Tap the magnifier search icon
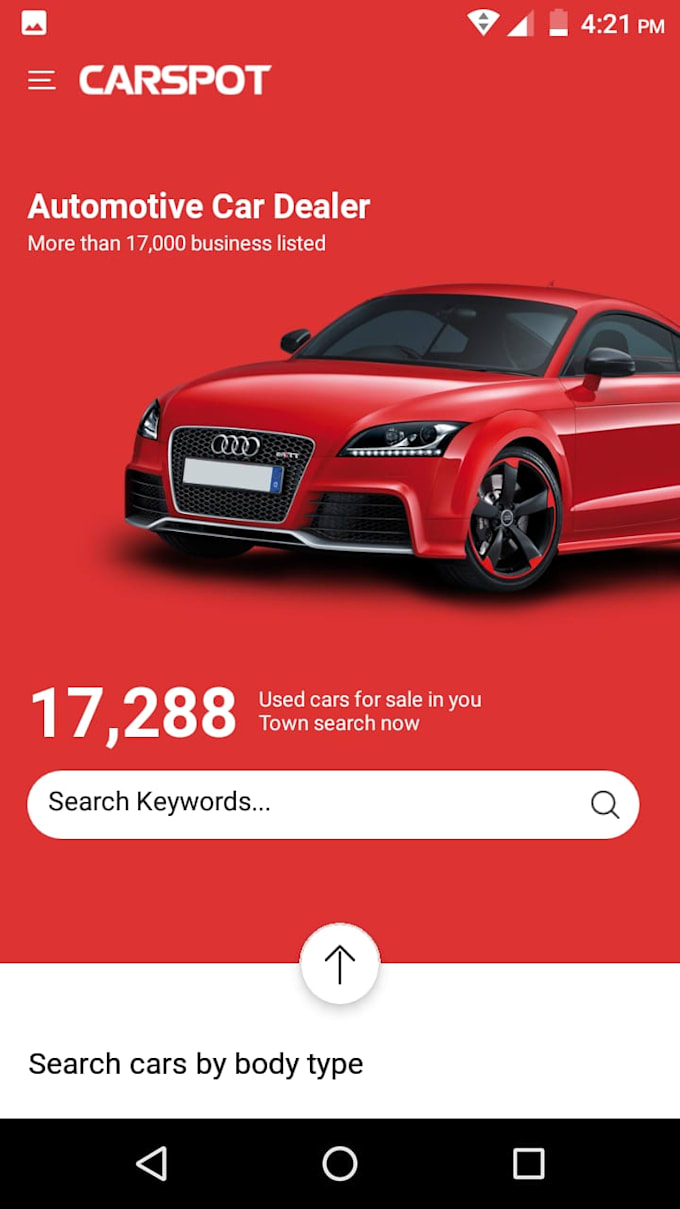This screenshot has height=1209, width=680. [605, 804]
